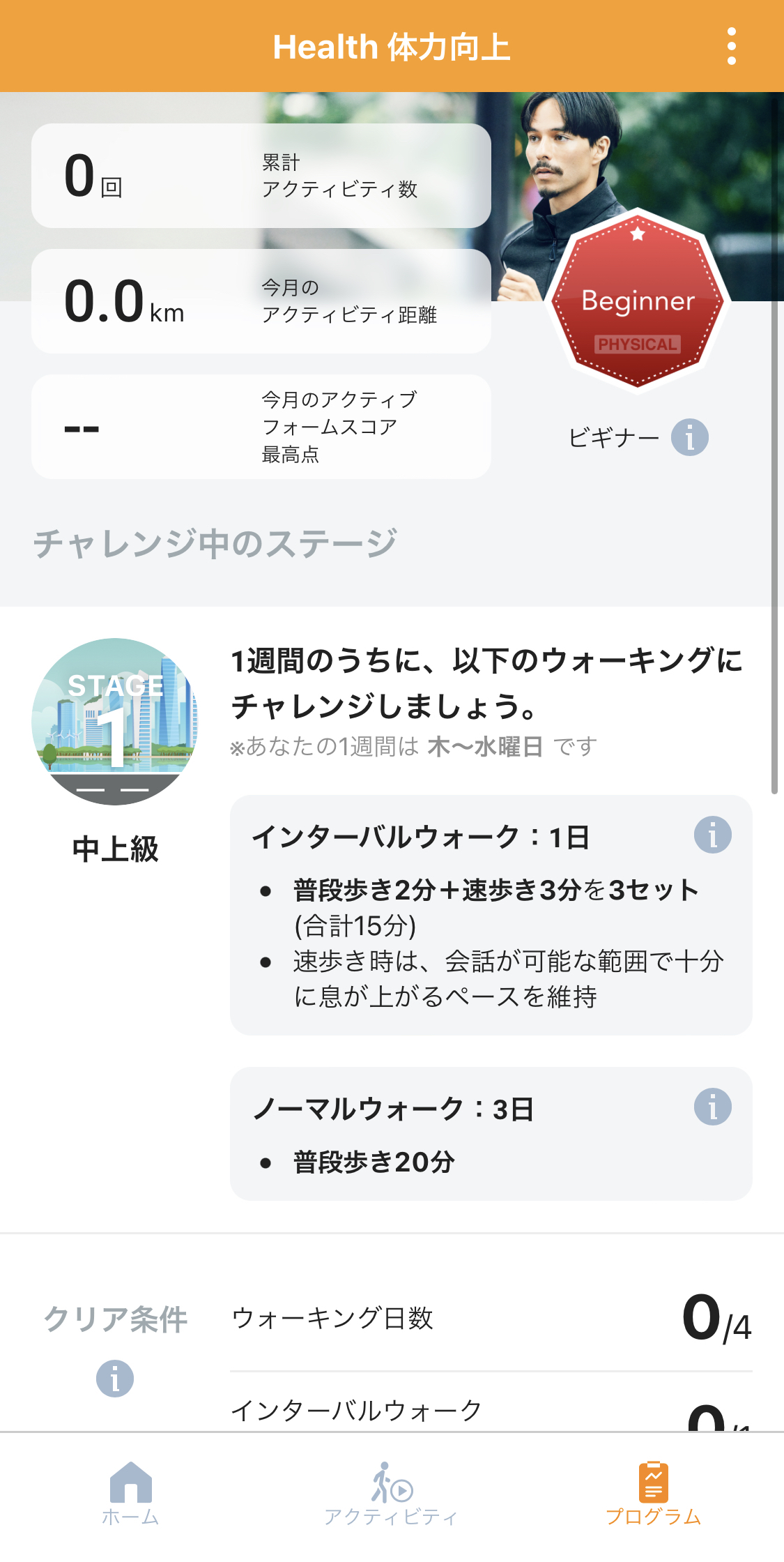Show info about the ビギナー level
Image resolution: width=784 pixels, height=1562 pixels.
(689, 438)
